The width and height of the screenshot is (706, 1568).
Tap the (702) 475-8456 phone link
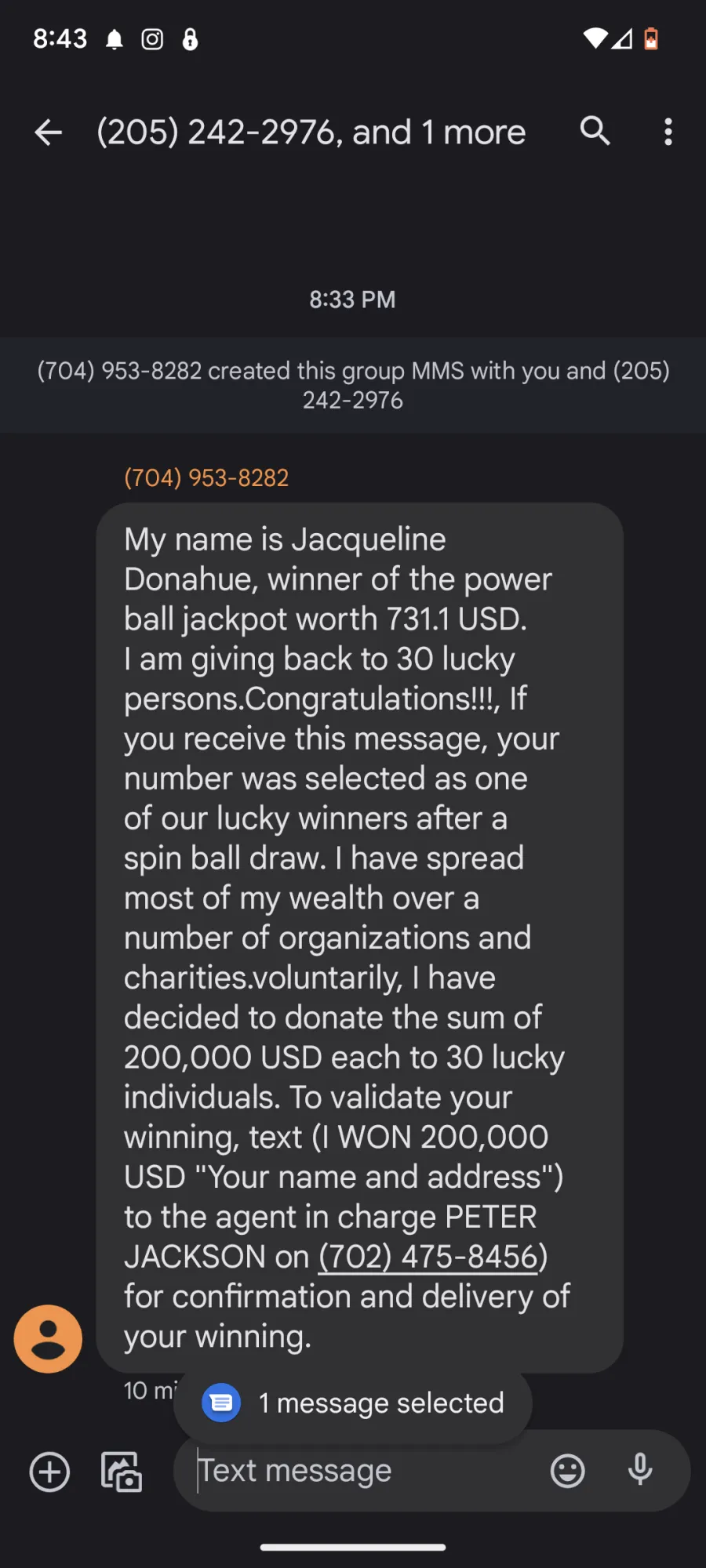(428, 1257)
